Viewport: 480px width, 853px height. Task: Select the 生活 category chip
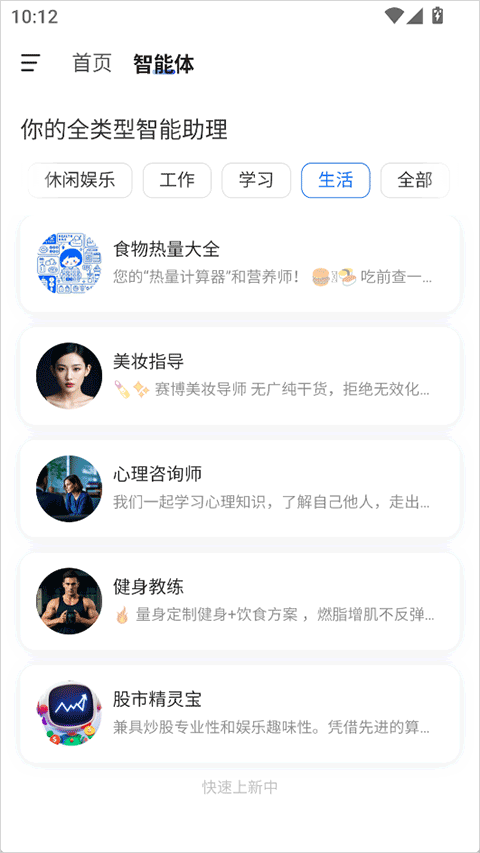(335, 180)
